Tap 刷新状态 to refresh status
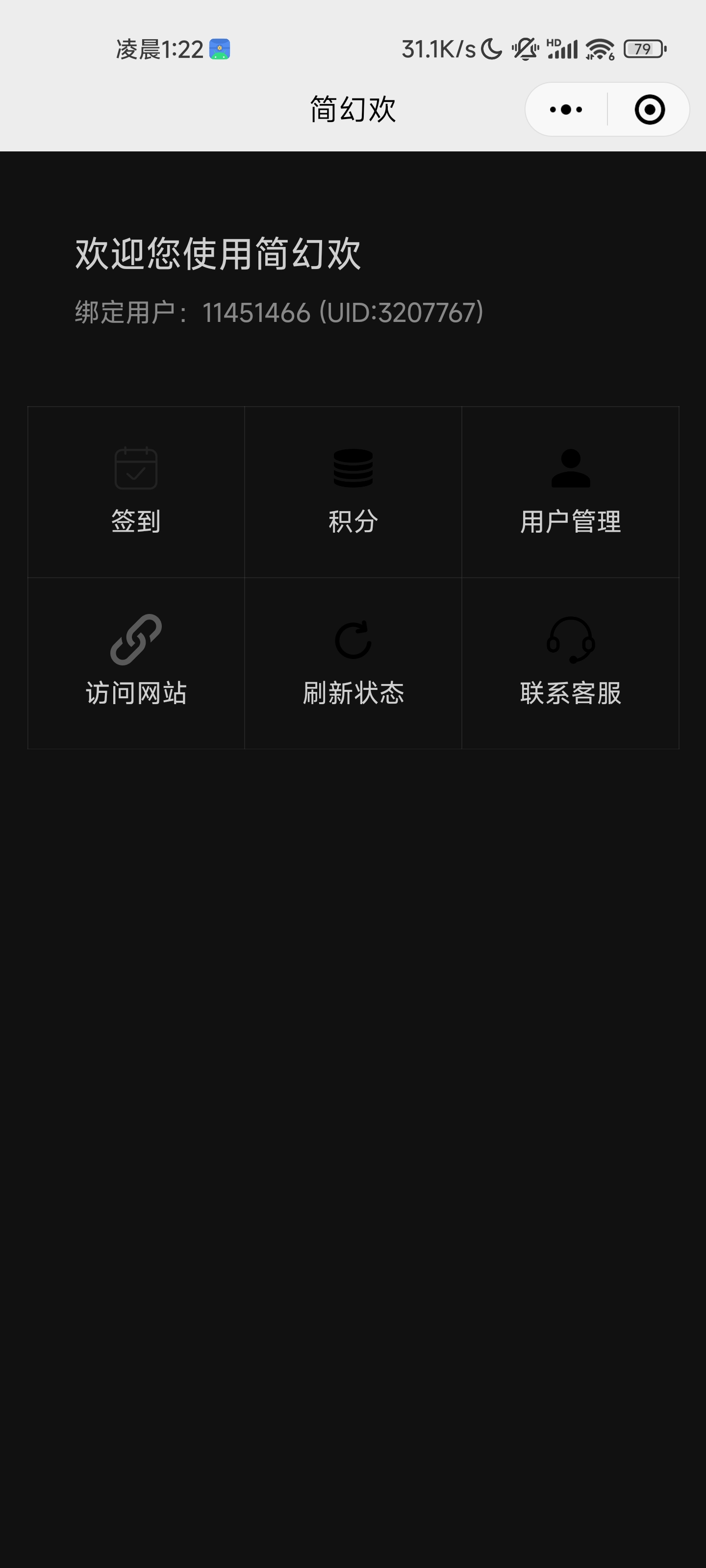Viewport: 706px width, 1568px height. (353, 663)
